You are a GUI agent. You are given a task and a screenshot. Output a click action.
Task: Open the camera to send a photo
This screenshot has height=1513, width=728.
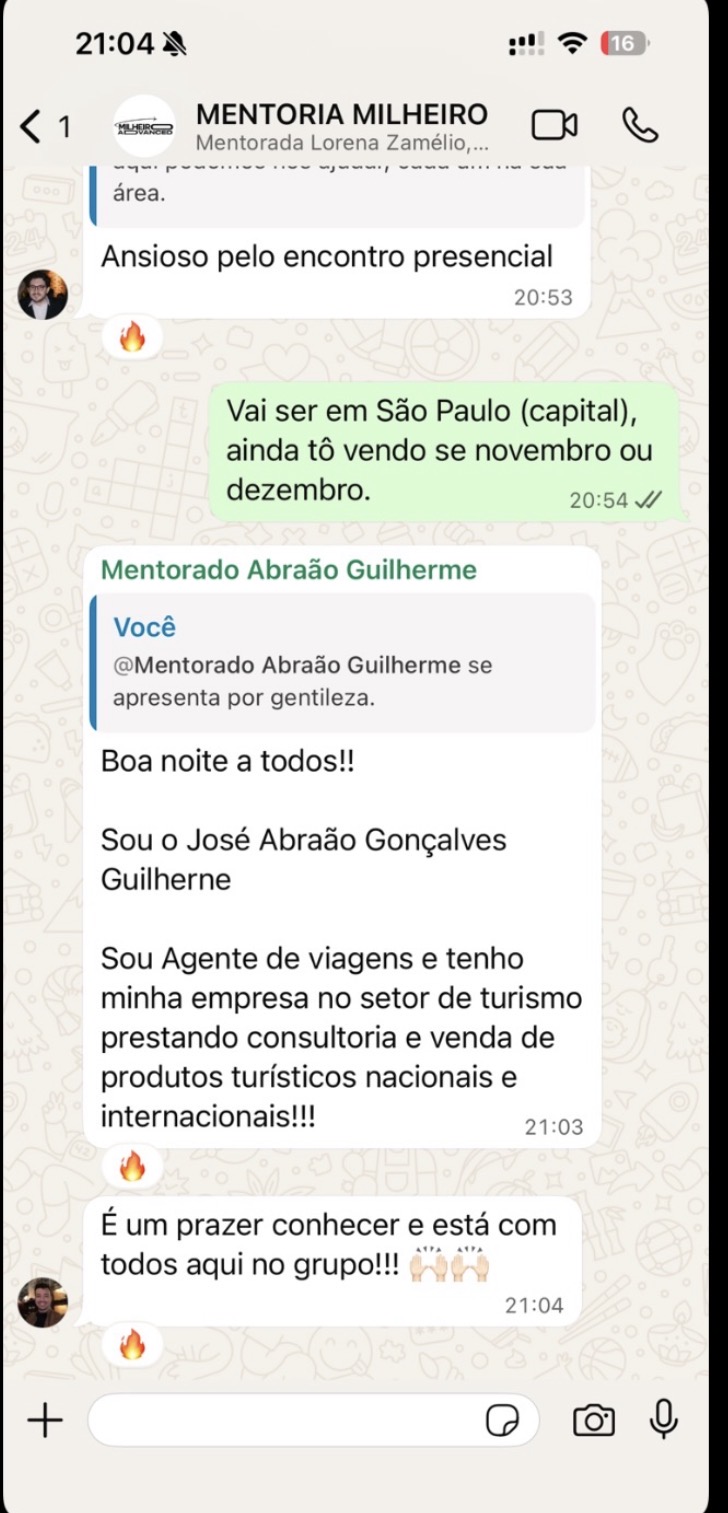(595, 1419)
